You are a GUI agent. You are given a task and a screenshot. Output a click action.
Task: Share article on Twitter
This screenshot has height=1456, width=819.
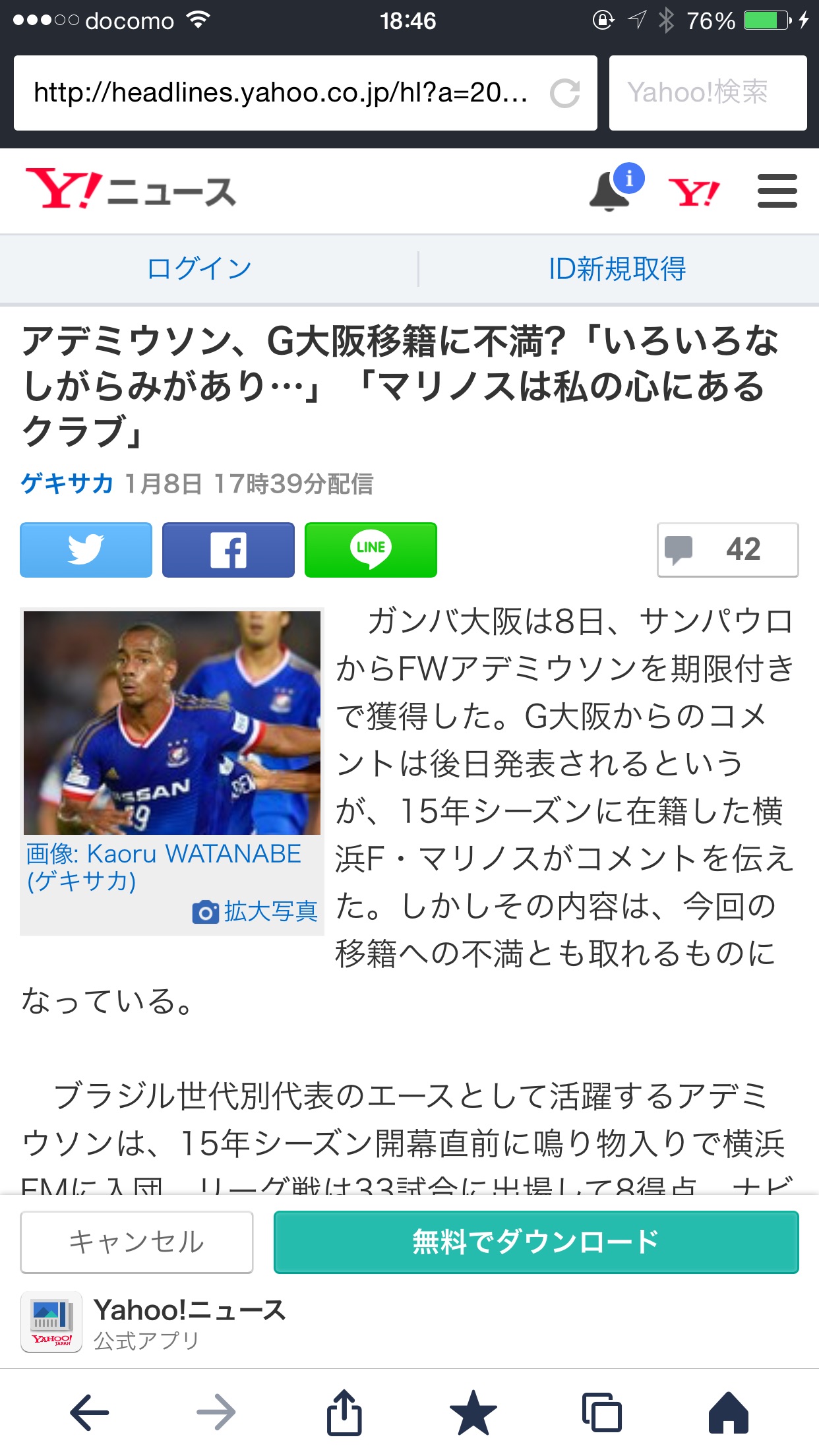point(86,550)
